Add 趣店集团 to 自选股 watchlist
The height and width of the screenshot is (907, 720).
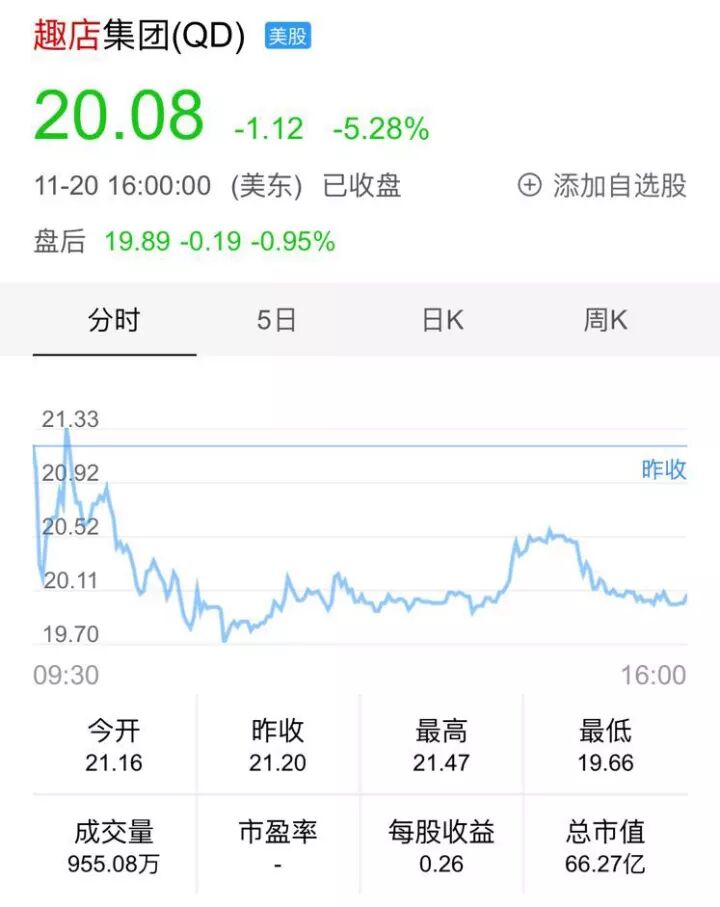[x=602, y=186]
